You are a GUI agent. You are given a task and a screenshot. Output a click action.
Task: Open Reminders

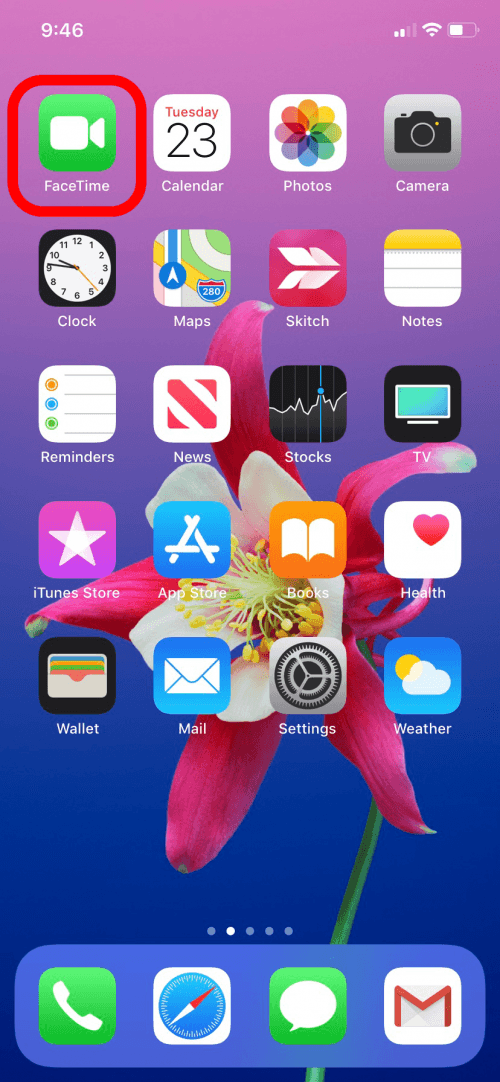[77, 404]
